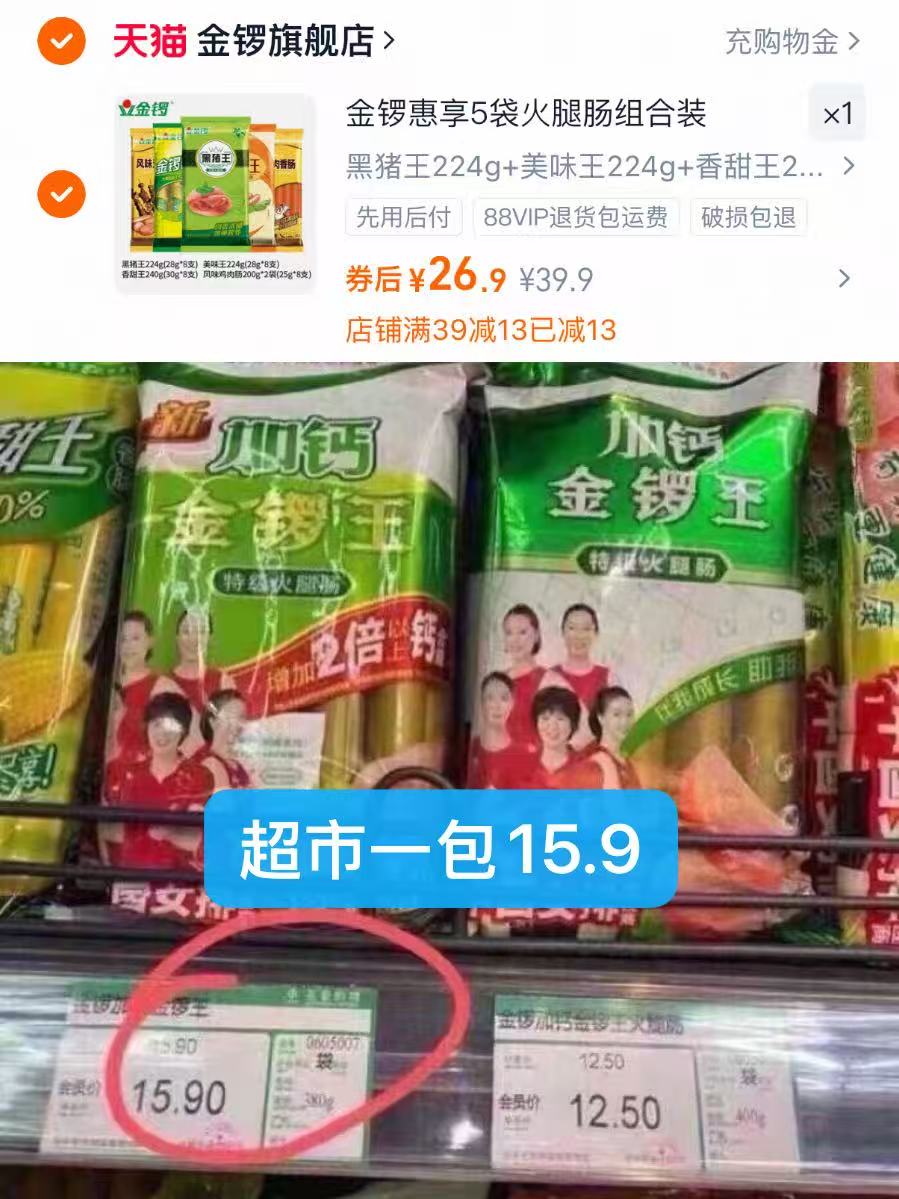This screenshot has width=899, height=1199.
Task: Deselect the store-level orange check circle
Action: click(x=59, y=42)
